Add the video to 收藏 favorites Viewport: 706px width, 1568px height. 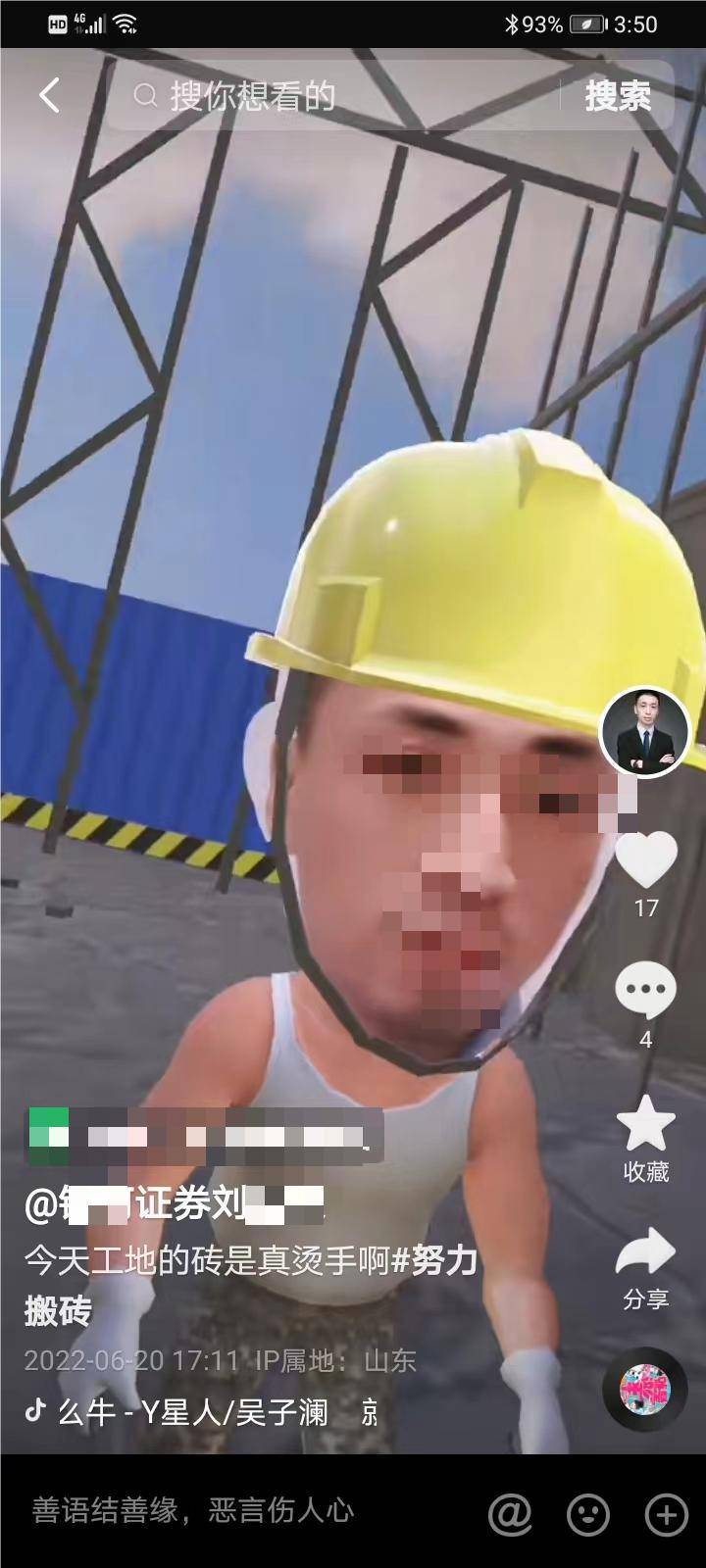tap(645, 1125)
